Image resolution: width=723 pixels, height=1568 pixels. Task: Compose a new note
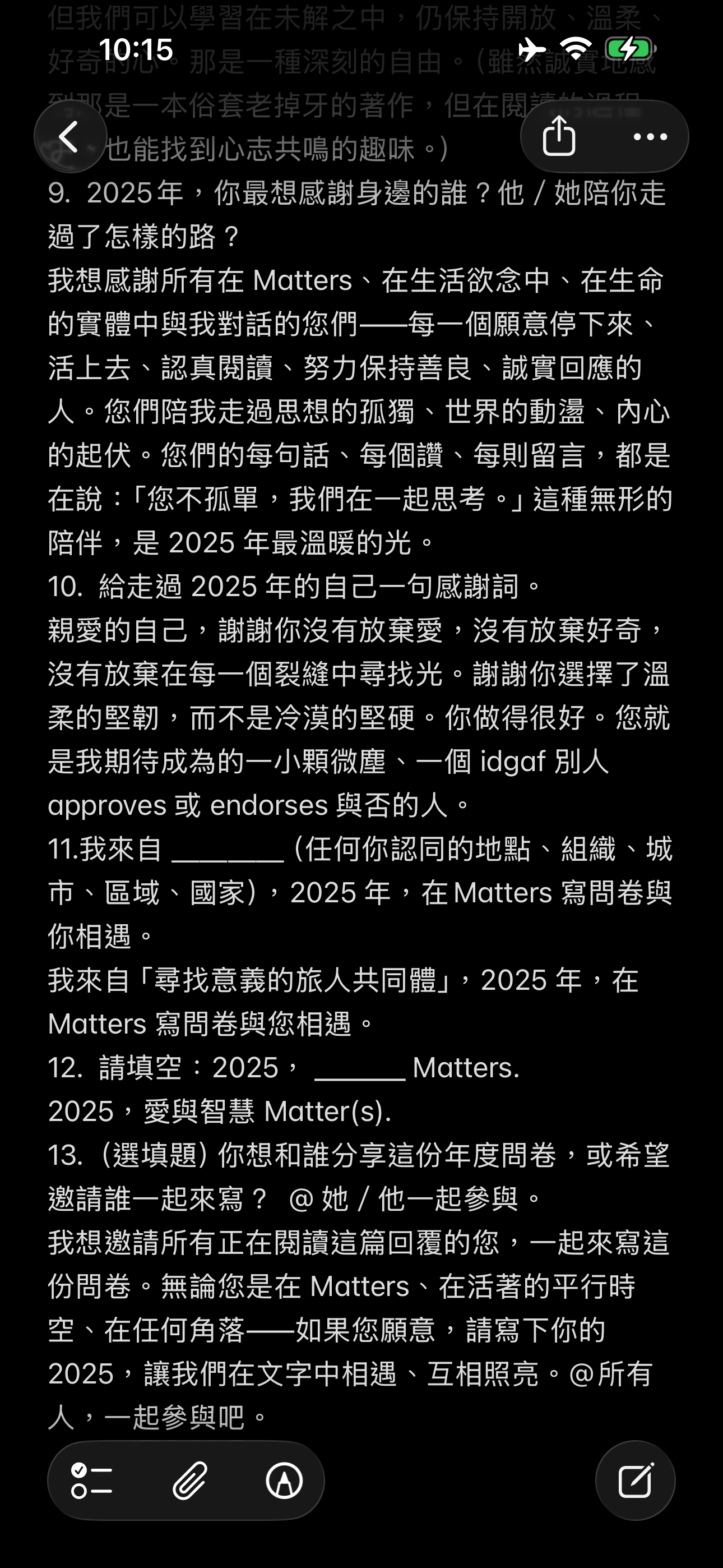636,1481
